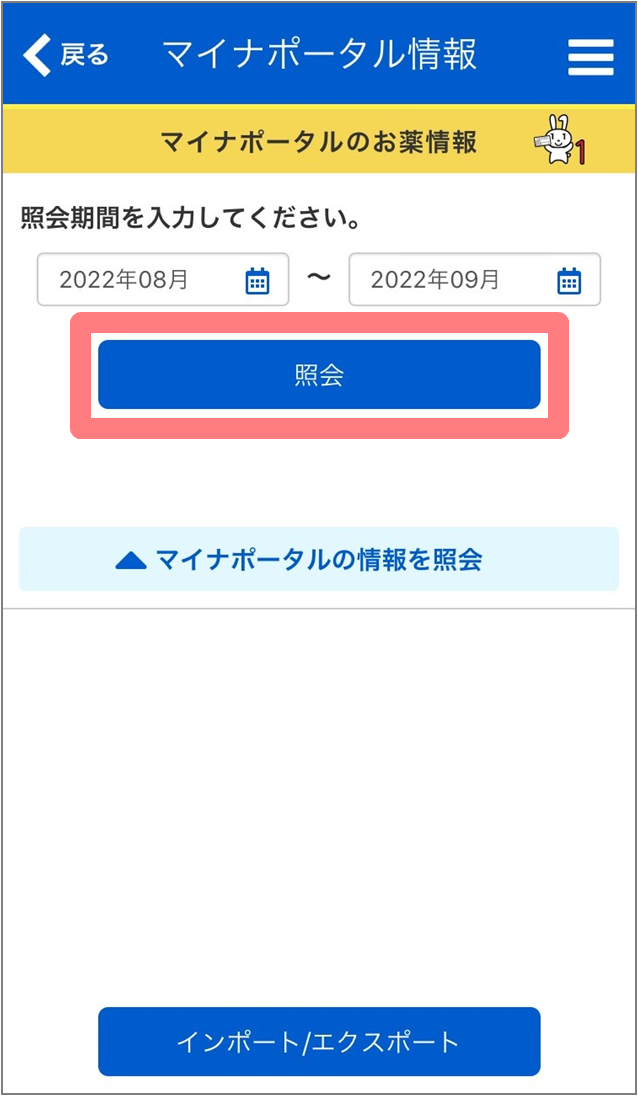
Task: Tap the 照会 button
Action: (x=319, y=375)
